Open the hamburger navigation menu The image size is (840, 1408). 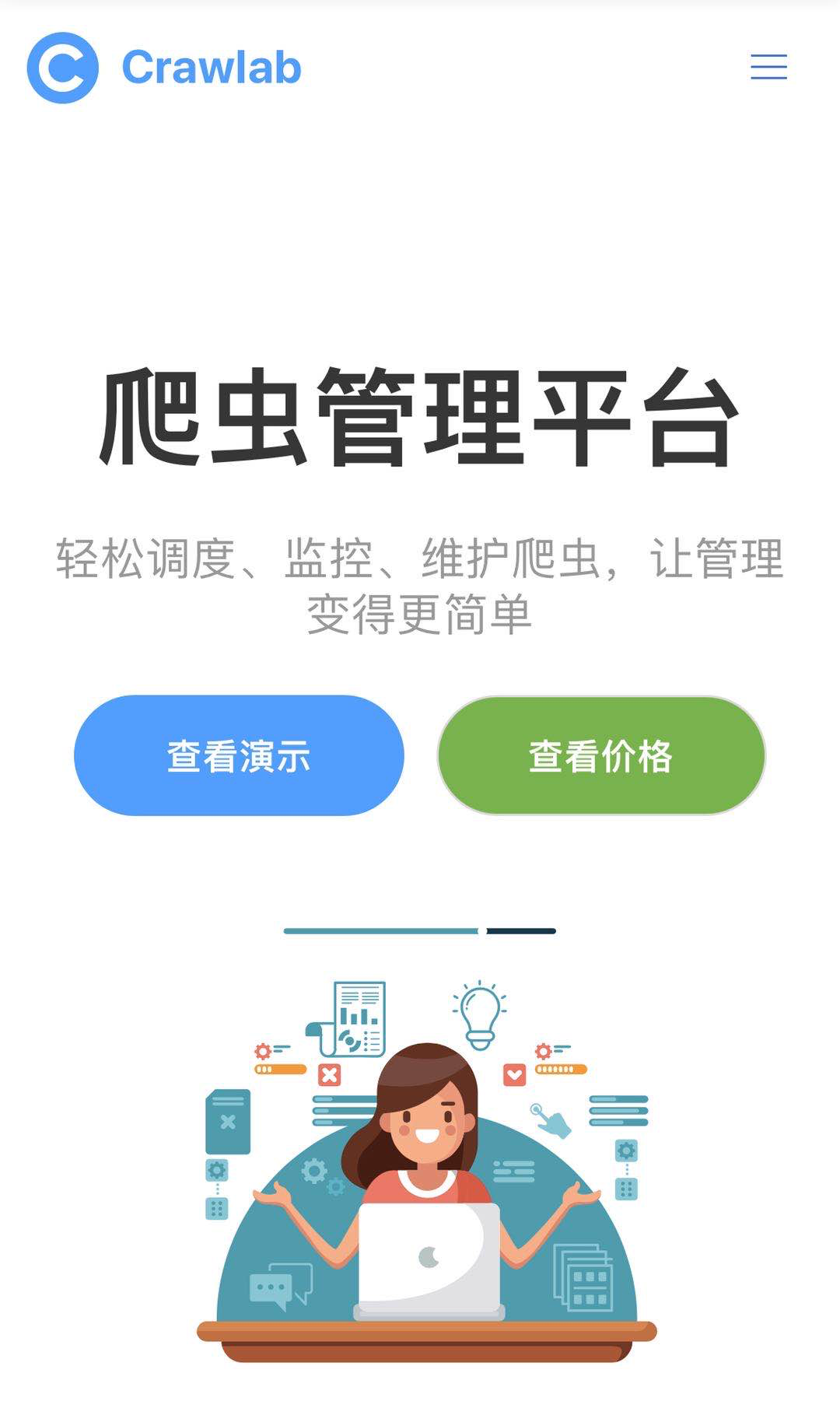[768, 67]
